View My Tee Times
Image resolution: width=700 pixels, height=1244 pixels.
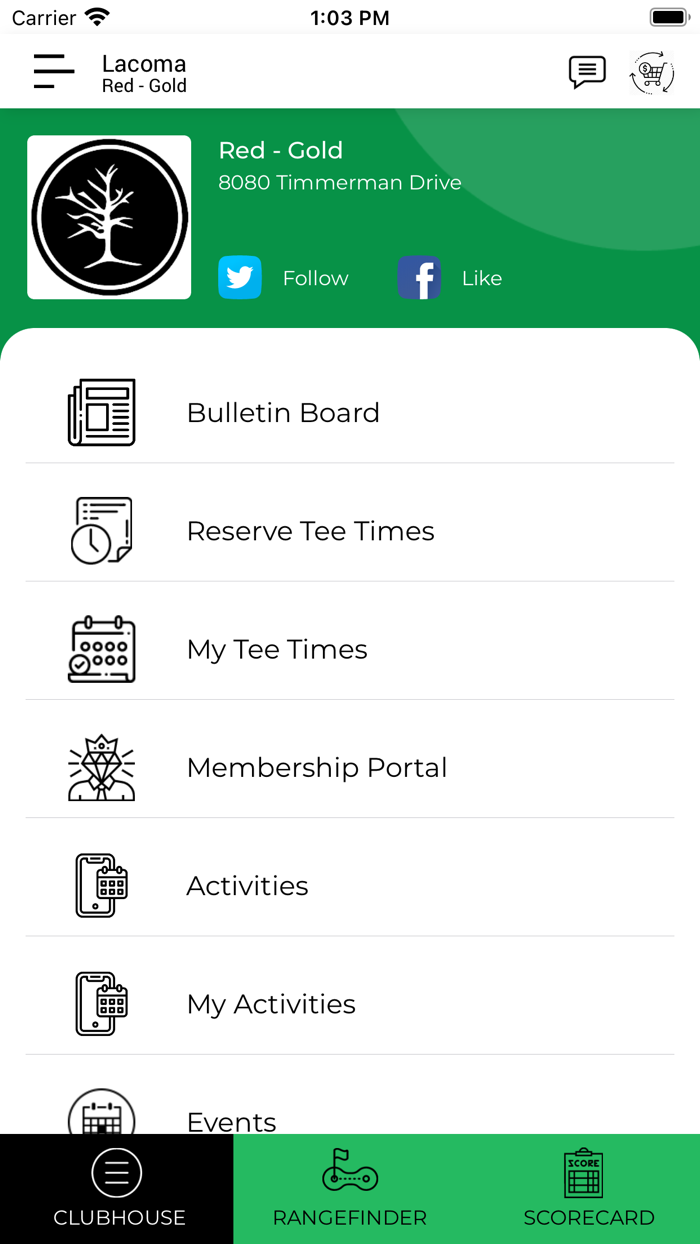(350, 649)
